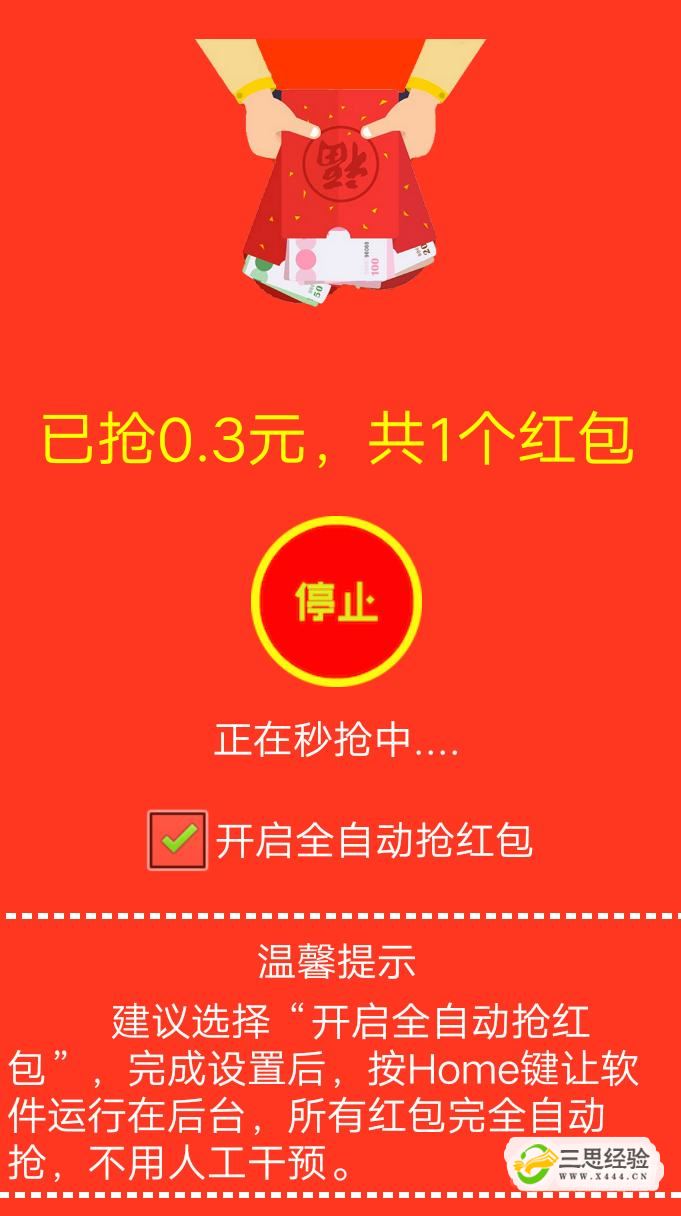This screenshot has width=681, height=1216.
Task: Uncheck 开启全自动抢红包 checkbox
Action: (178, 840)
